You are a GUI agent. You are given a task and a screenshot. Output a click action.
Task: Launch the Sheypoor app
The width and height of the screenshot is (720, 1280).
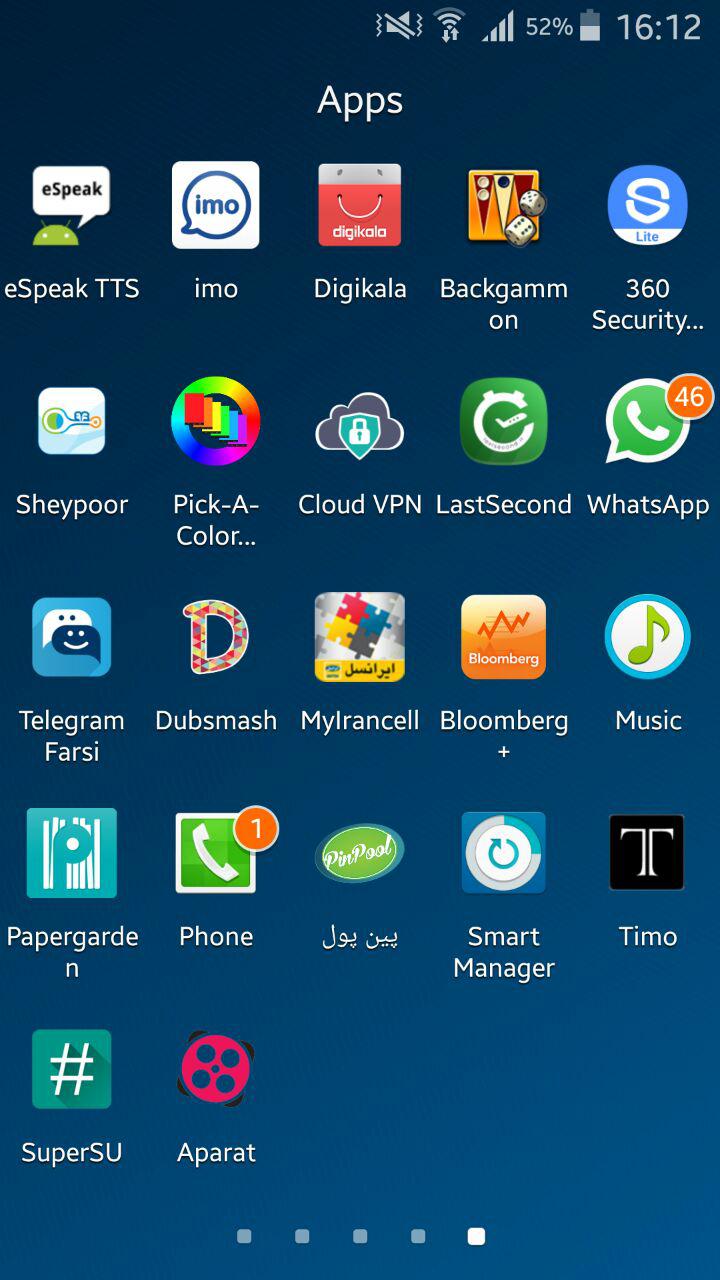[72, 422]
